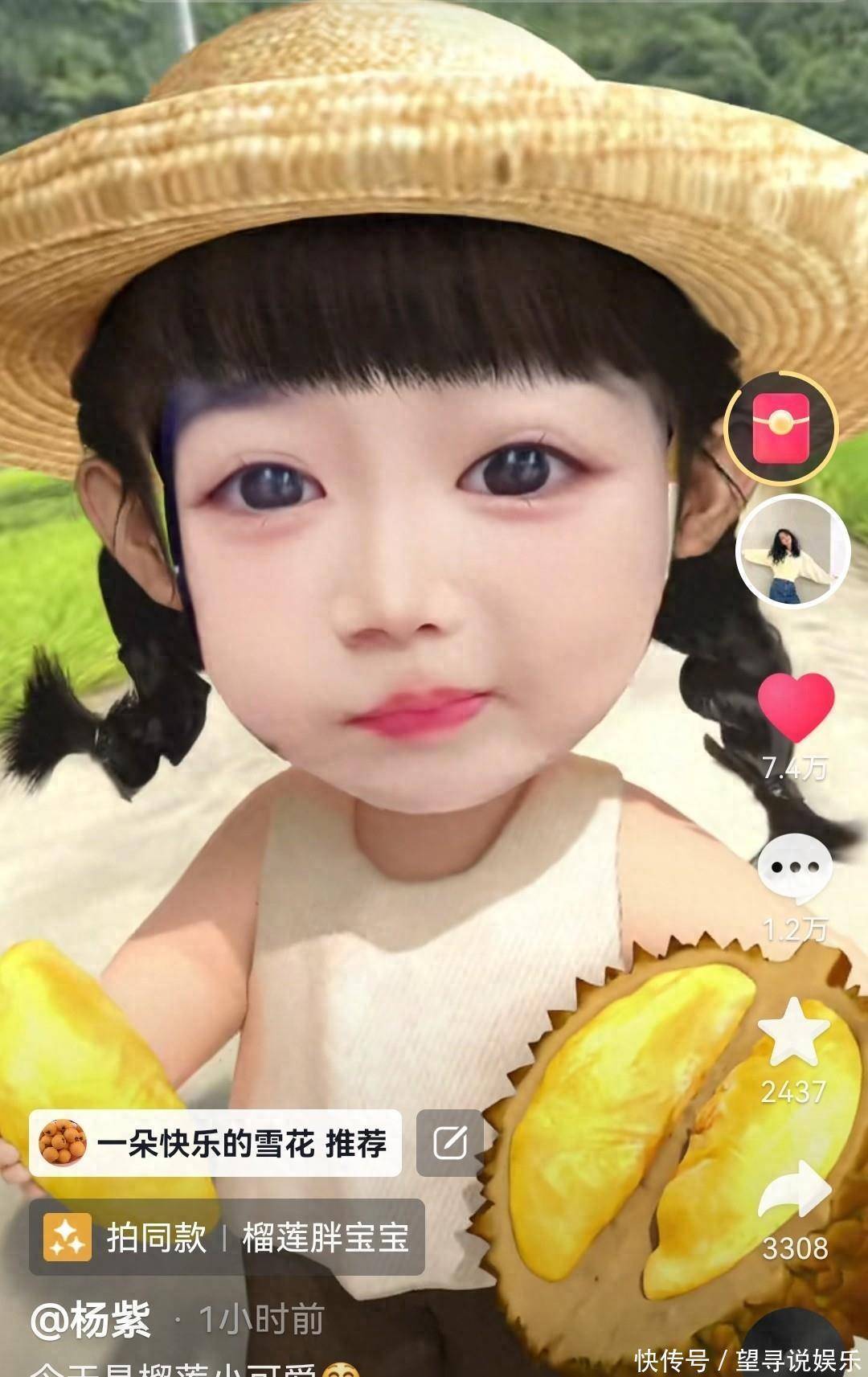Screen dimensions: 868x1377
Task: Open @杨紫 username profile
Action: [92, 1319]
